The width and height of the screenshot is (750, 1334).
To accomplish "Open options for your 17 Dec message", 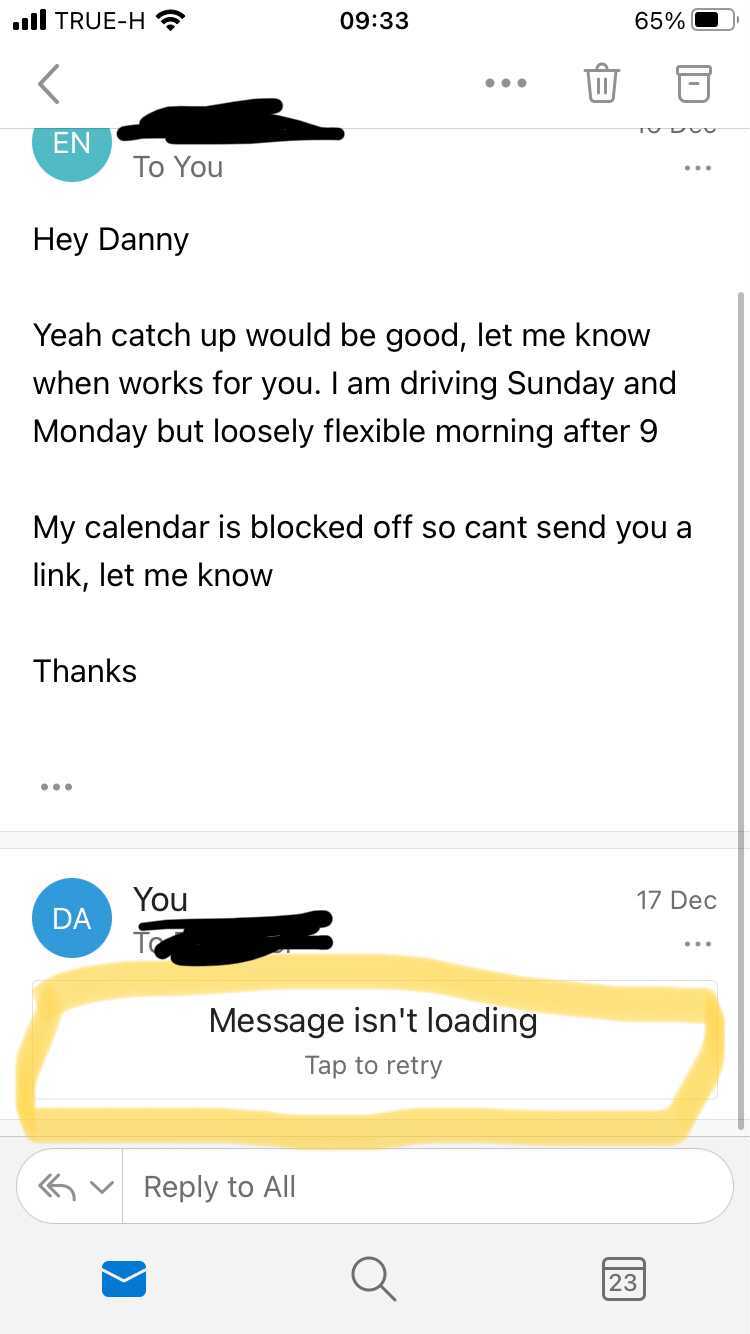I will (x=697, y=944).
